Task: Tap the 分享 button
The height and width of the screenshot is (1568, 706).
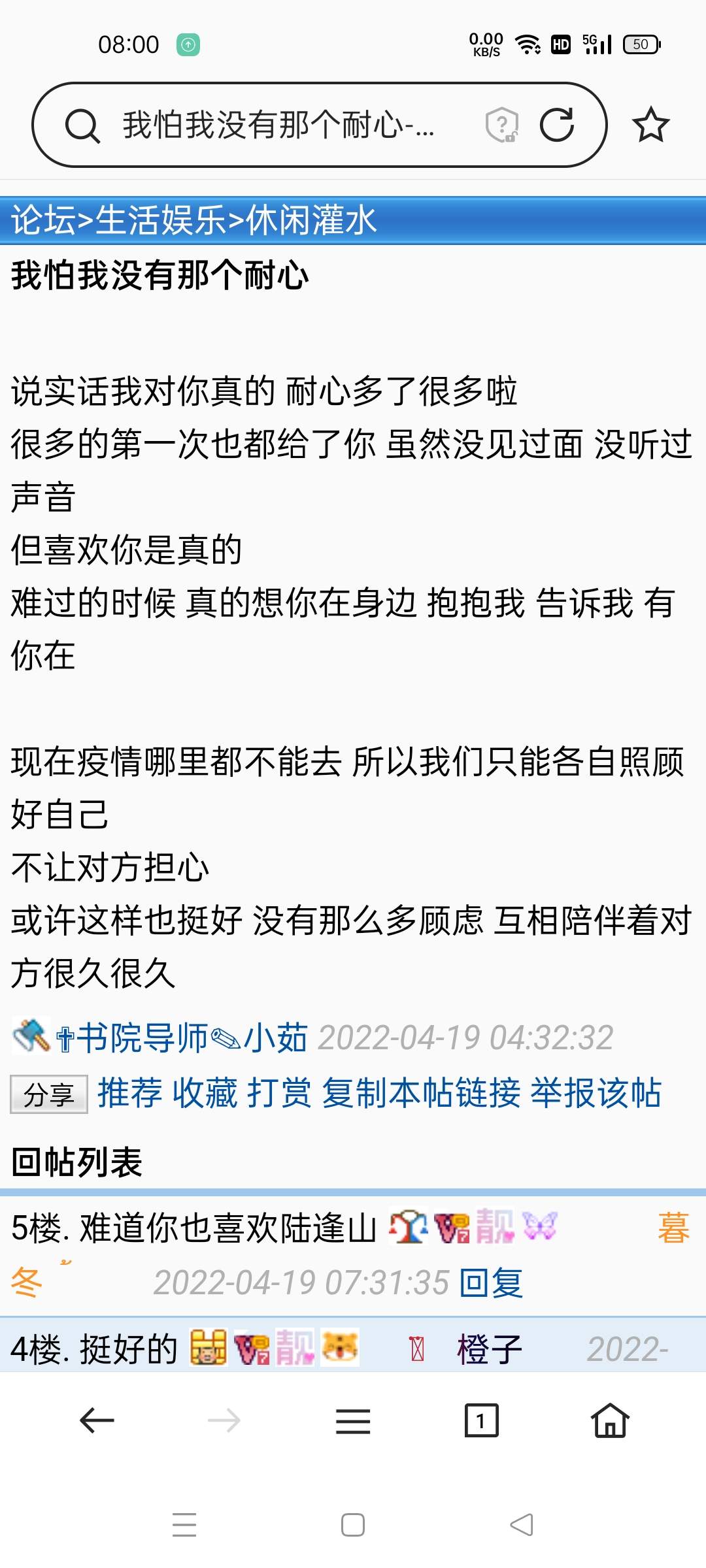Action: click(49, 1094)
